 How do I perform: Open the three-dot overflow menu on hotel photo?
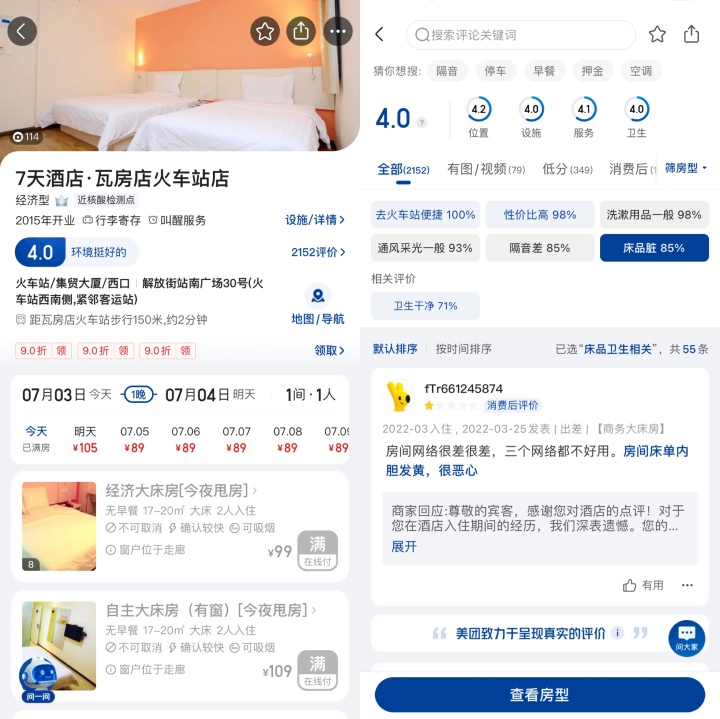coord(338,31)
